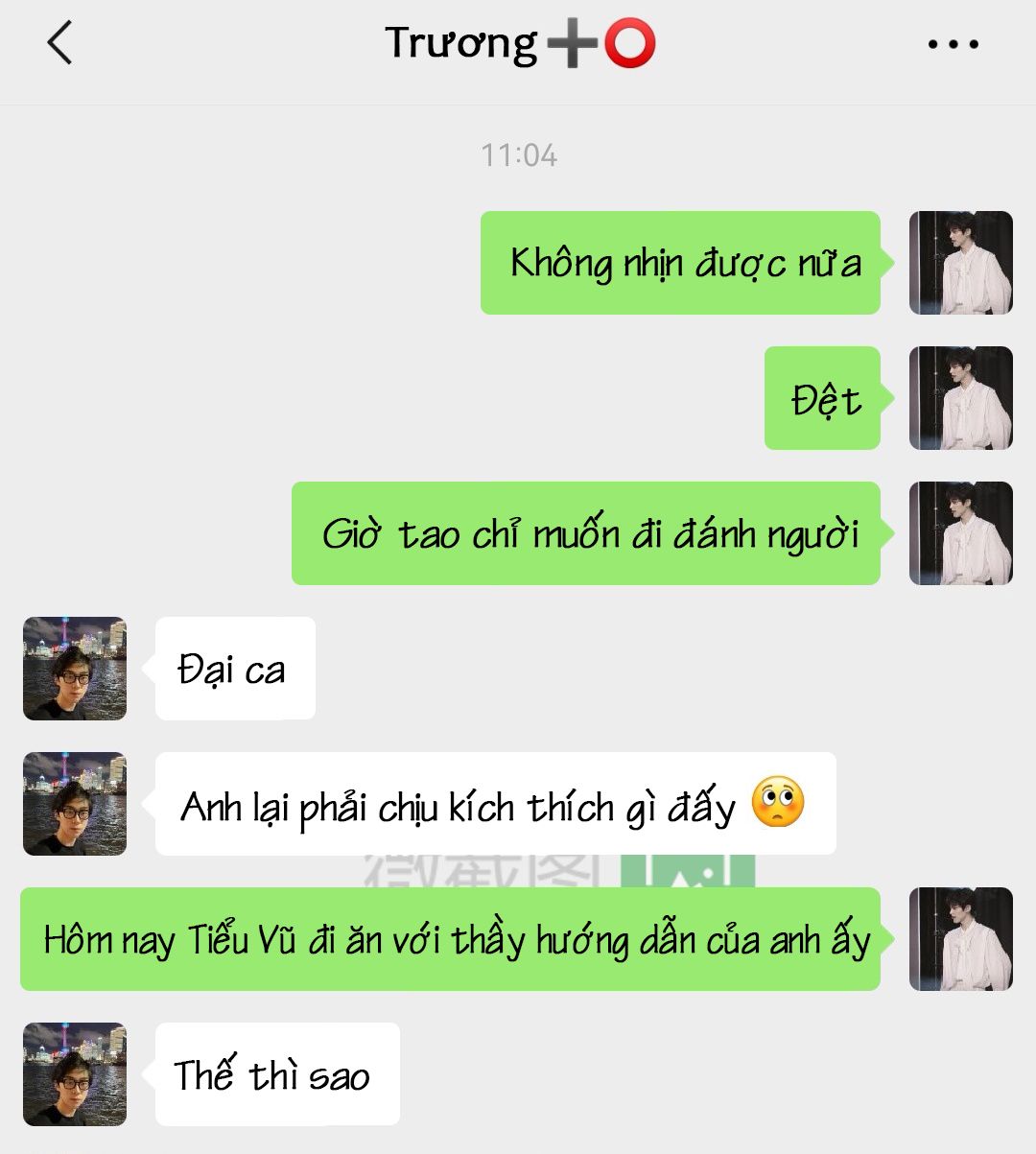Open the three-dot chat options menu
1036x1154 pixels.
953,44
